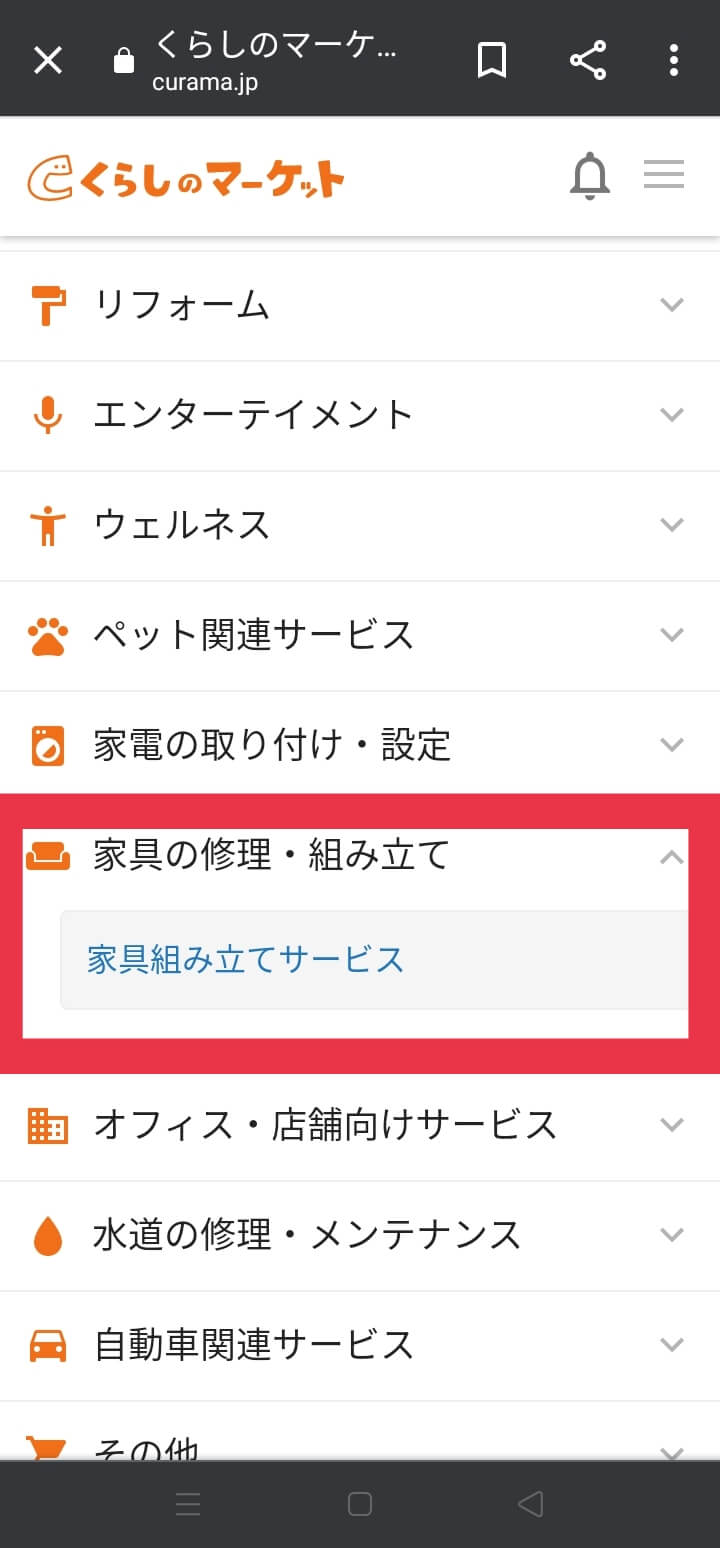Go to home via system home button
Viewport: 720px width, 1548px height.
tap(360, 1504)
